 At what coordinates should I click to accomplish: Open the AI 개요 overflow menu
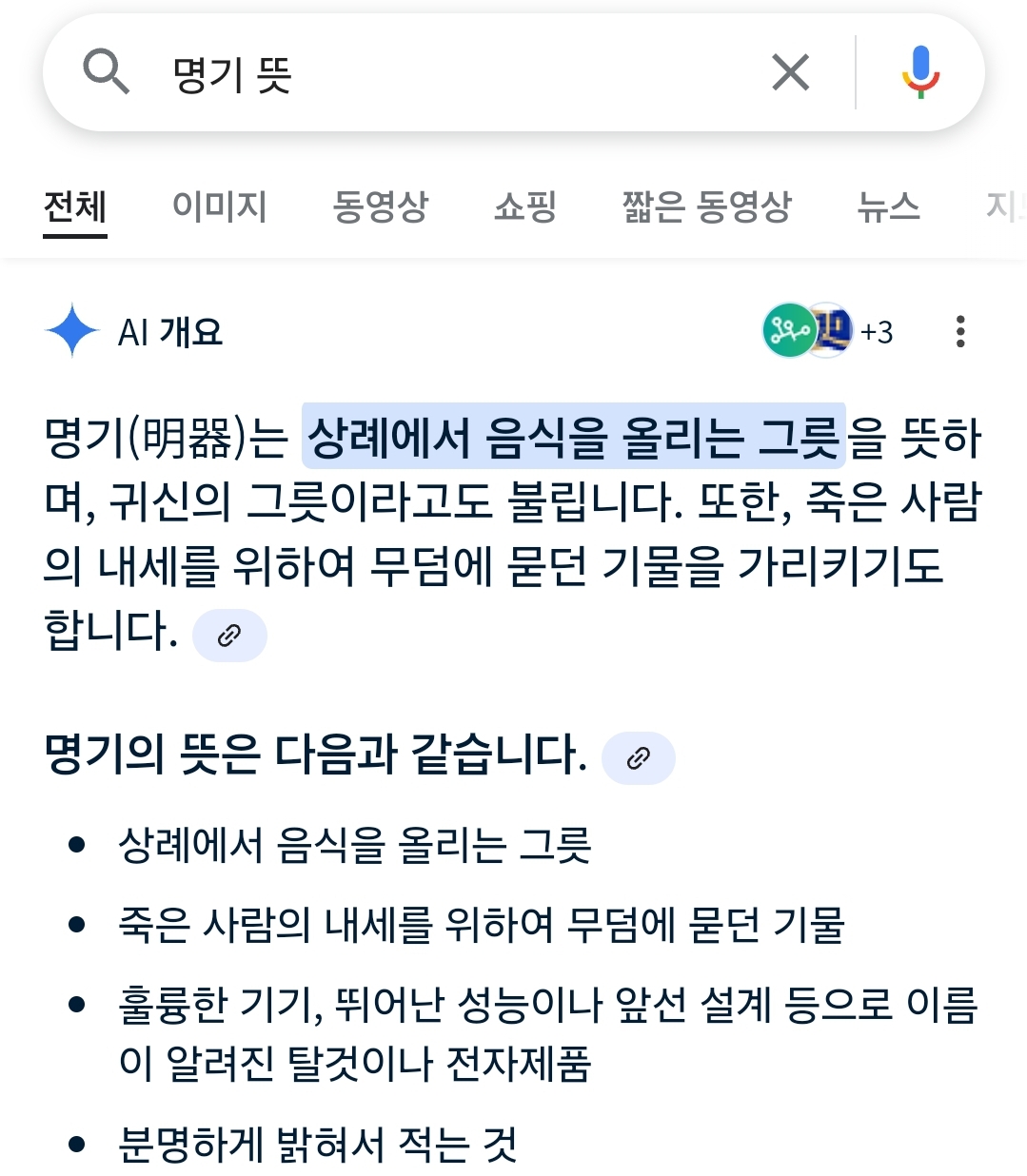coord(960,331)
